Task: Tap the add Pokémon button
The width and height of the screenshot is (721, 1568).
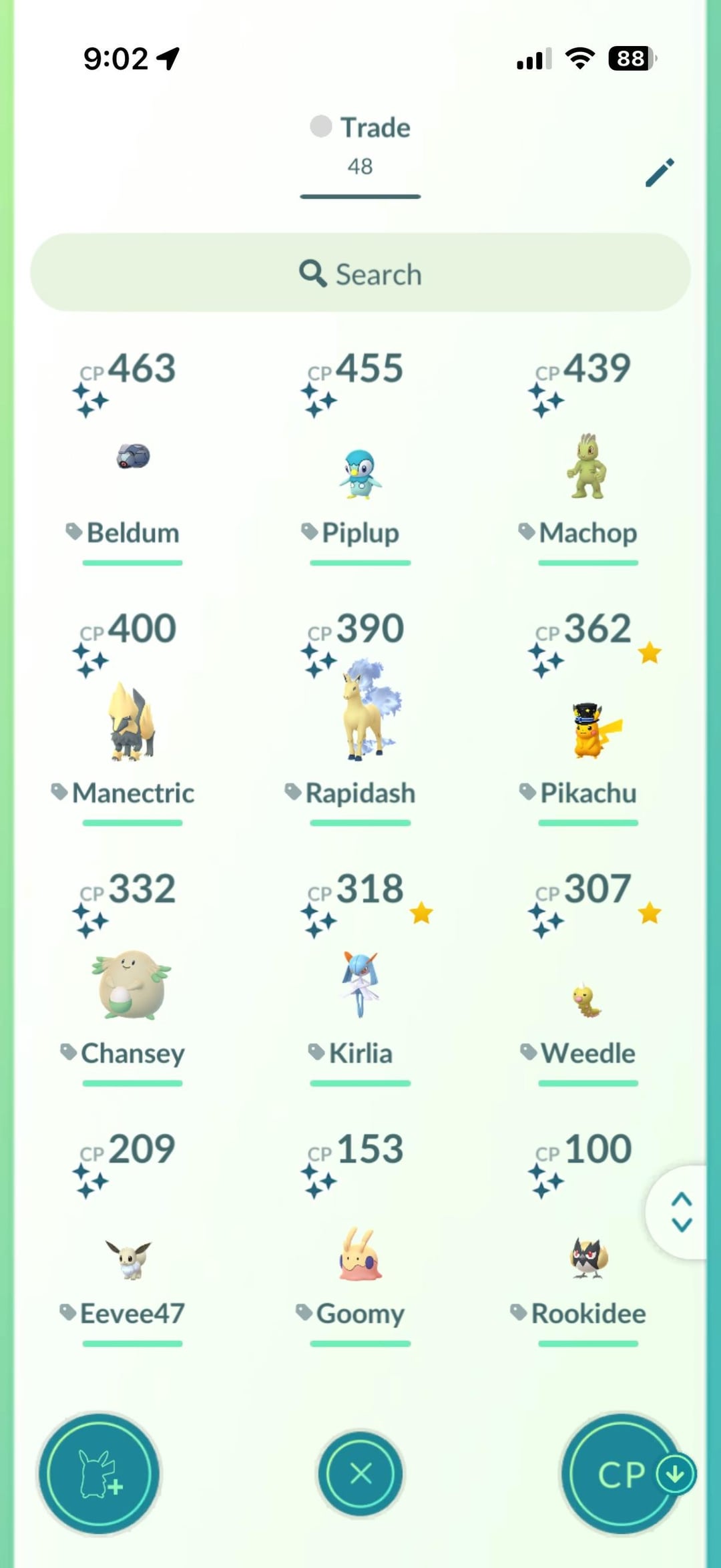Action: [x=99, y=1473]
